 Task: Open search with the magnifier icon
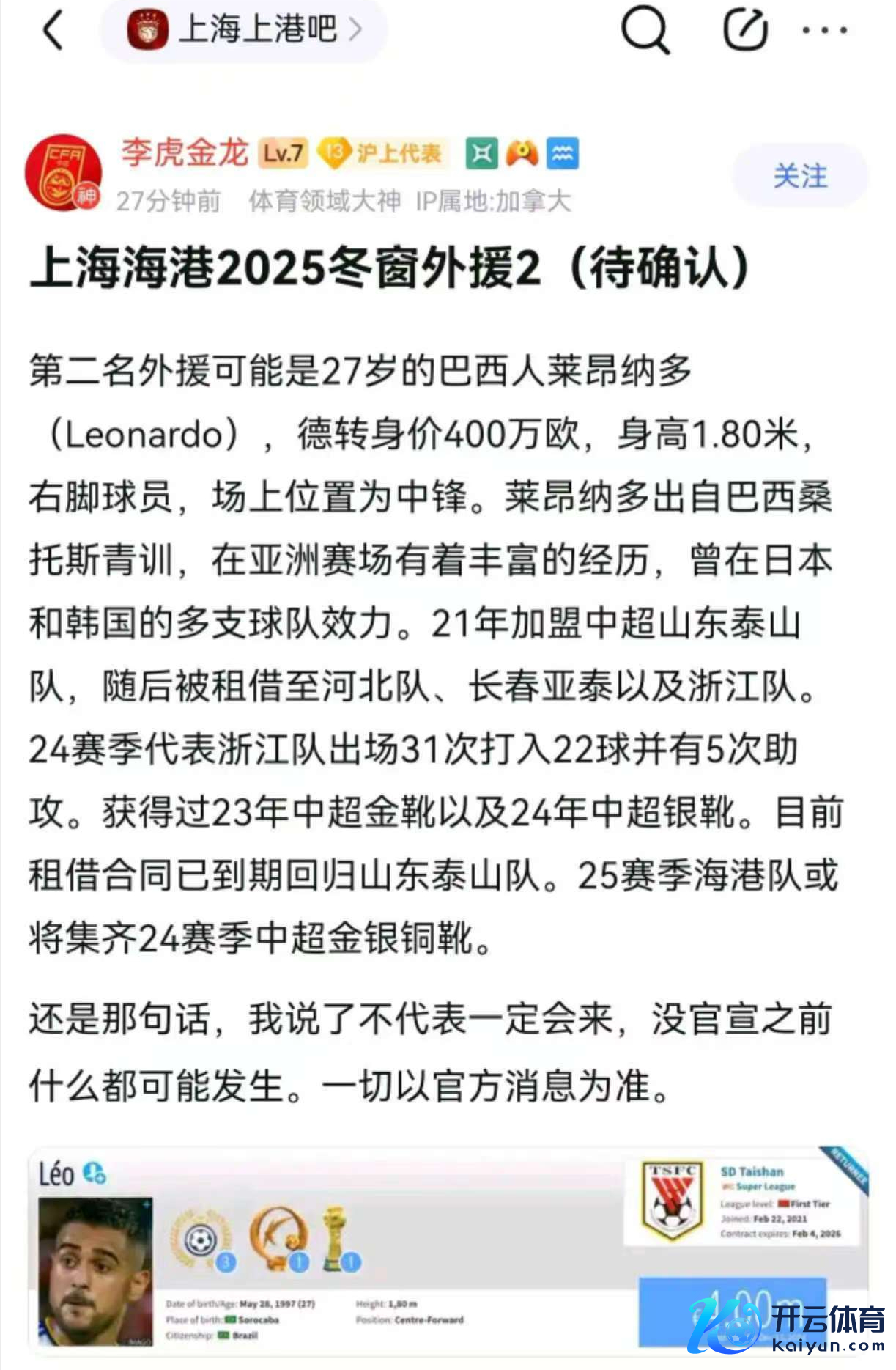645,31
